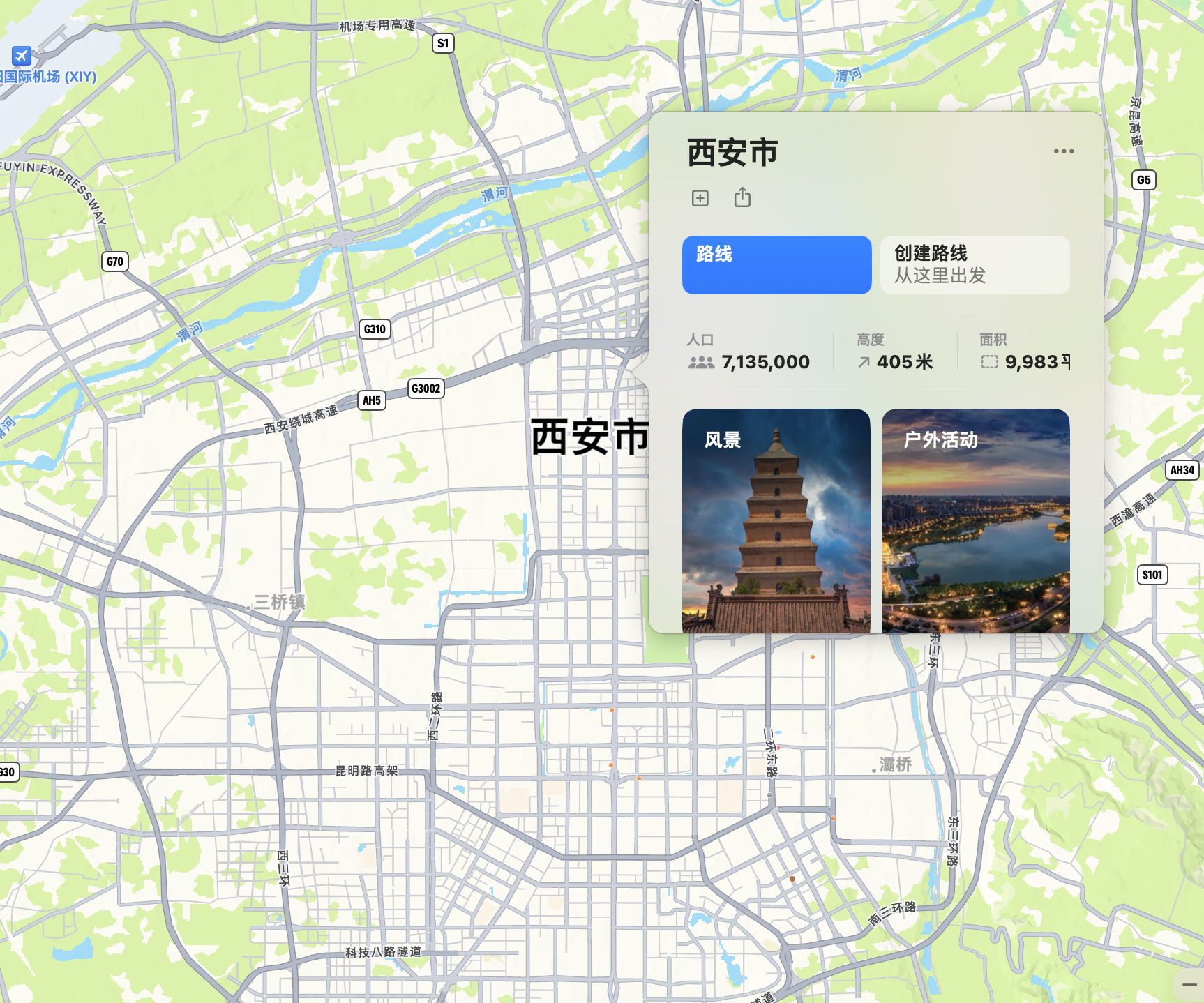Get directions with the 路线 button
The image size is (1204, 1003).
pyautogui.click(x=776, y=265)
